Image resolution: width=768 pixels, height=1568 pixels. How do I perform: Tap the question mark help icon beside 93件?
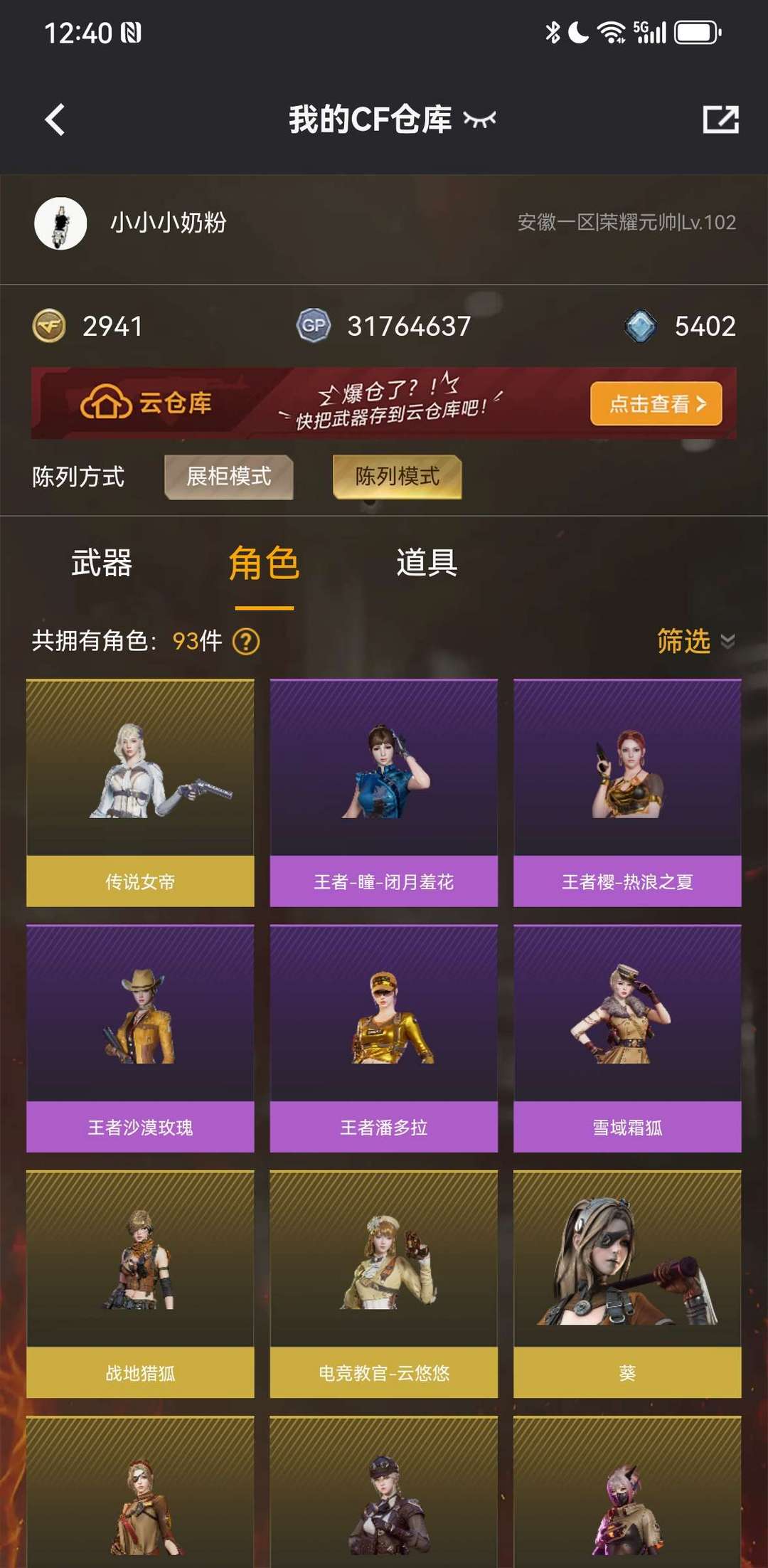click(x=246, y=642)
